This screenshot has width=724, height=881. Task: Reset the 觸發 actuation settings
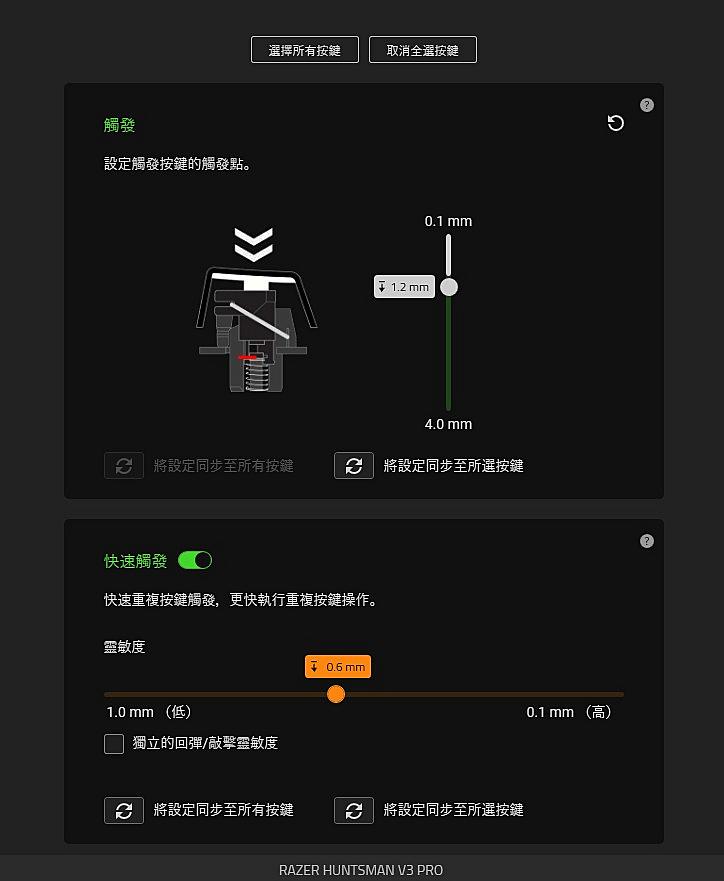coord(616,123)
